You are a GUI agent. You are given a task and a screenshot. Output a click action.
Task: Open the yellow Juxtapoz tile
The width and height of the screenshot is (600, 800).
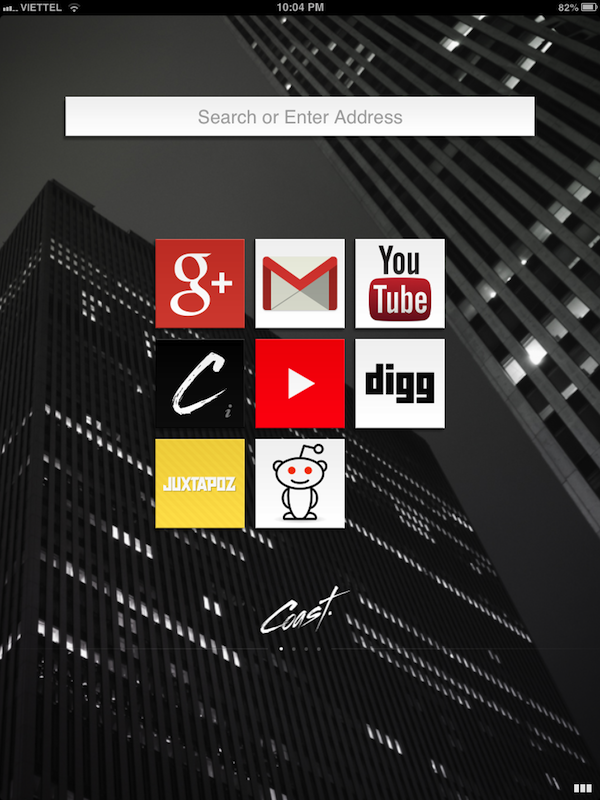pos(200,483)
